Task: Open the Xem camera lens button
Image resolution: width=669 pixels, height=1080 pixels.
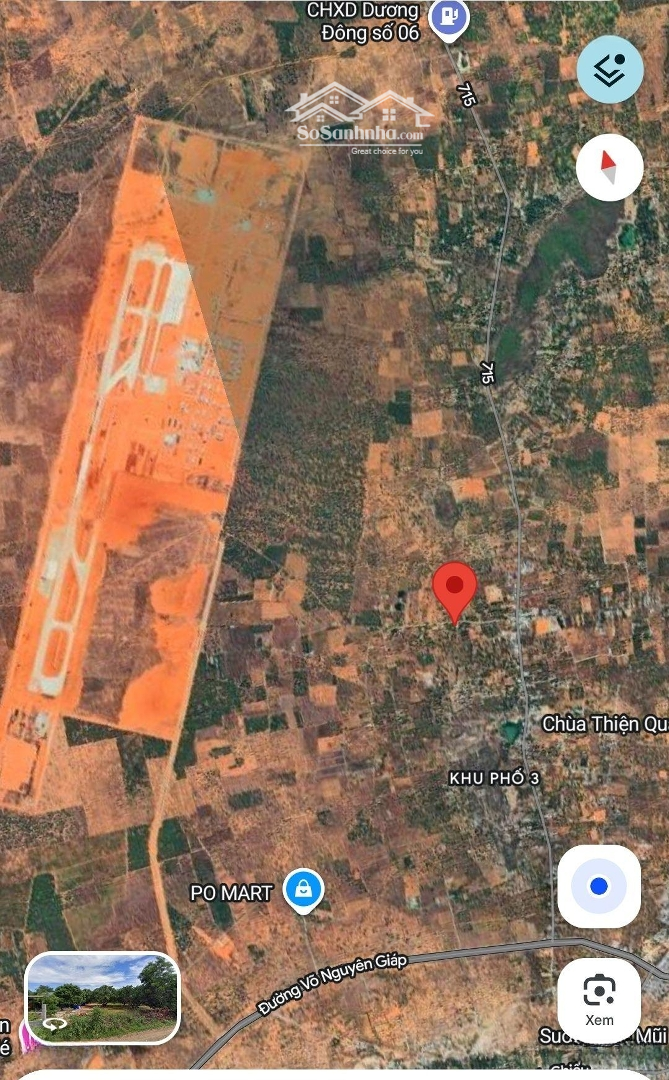Action: 599,999
